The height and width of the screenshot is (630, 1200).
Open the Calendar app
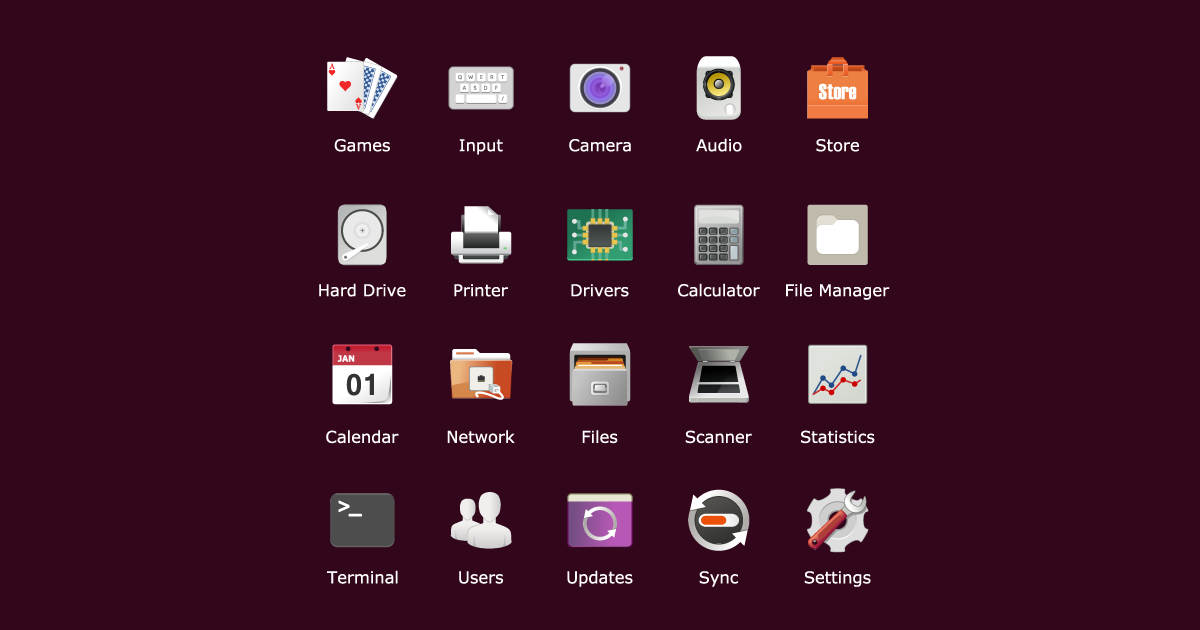[362, 375]
